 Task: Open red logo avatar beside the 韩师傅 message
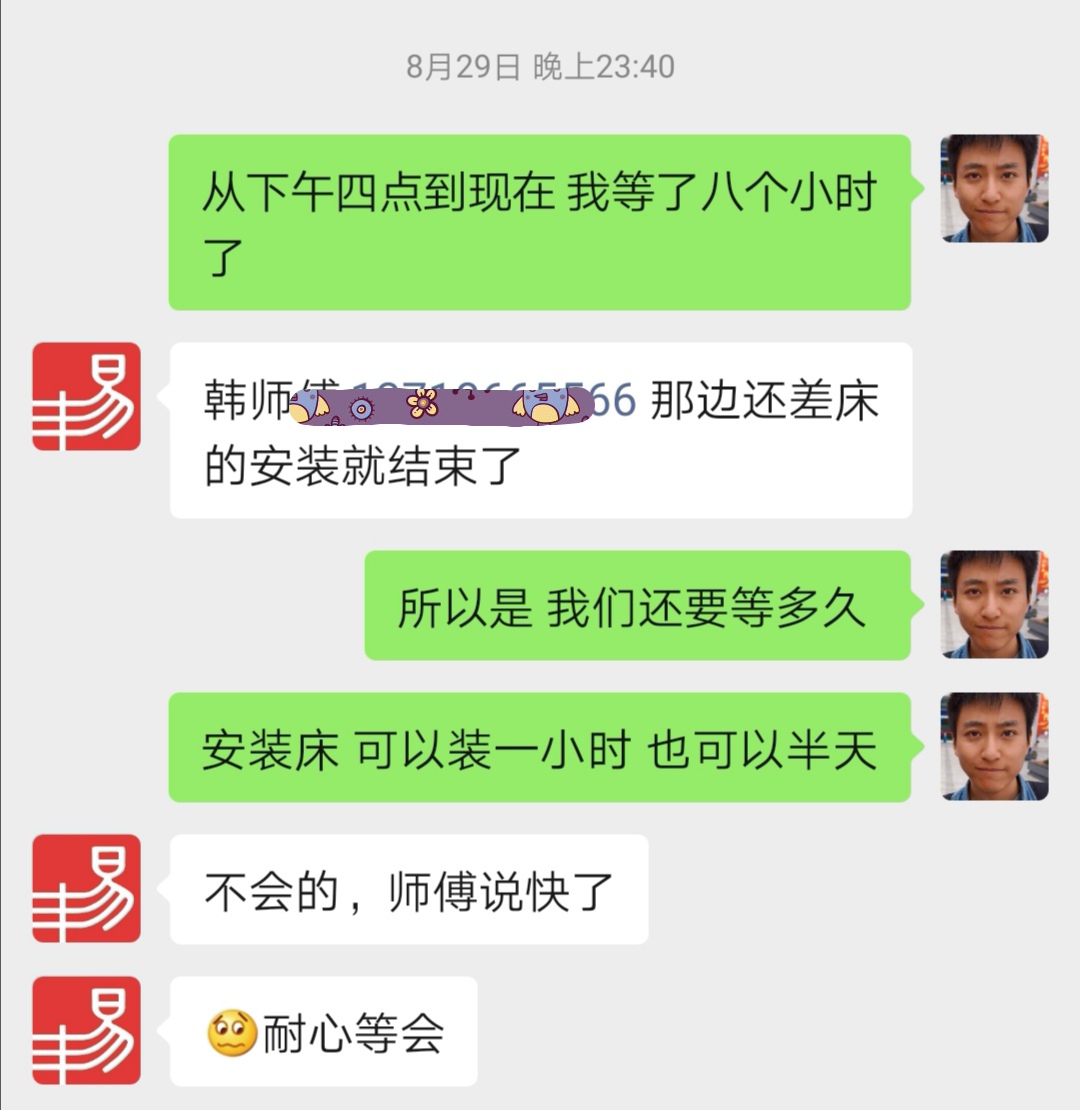[x=86, y=396]
